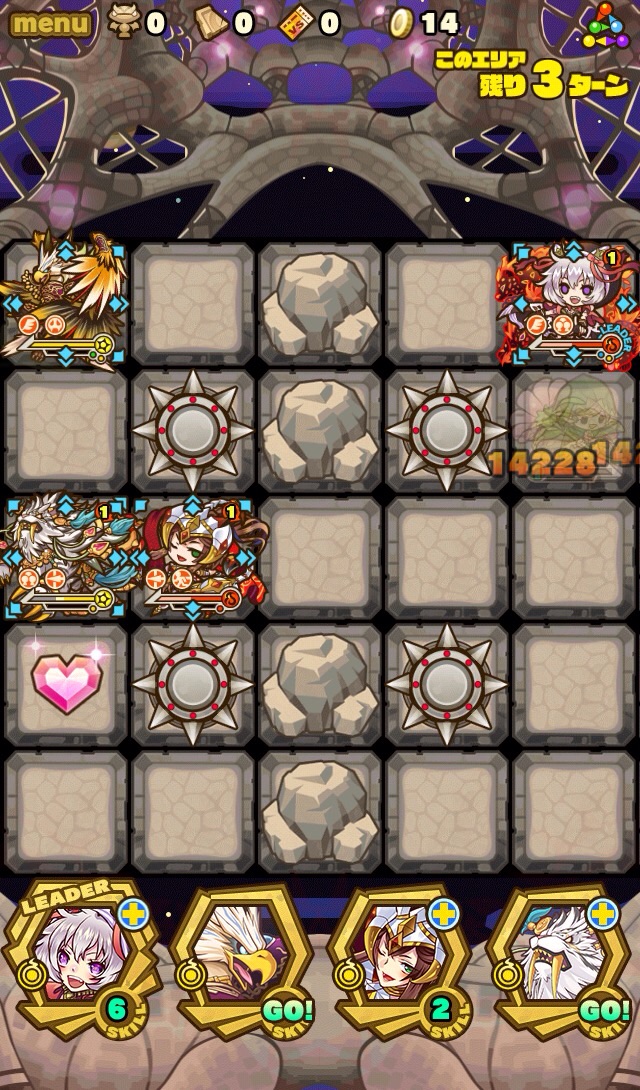Tap the leader unit on the board
Screen dimensions: 640x1090
pyautogui.click(x=571, y=302)
